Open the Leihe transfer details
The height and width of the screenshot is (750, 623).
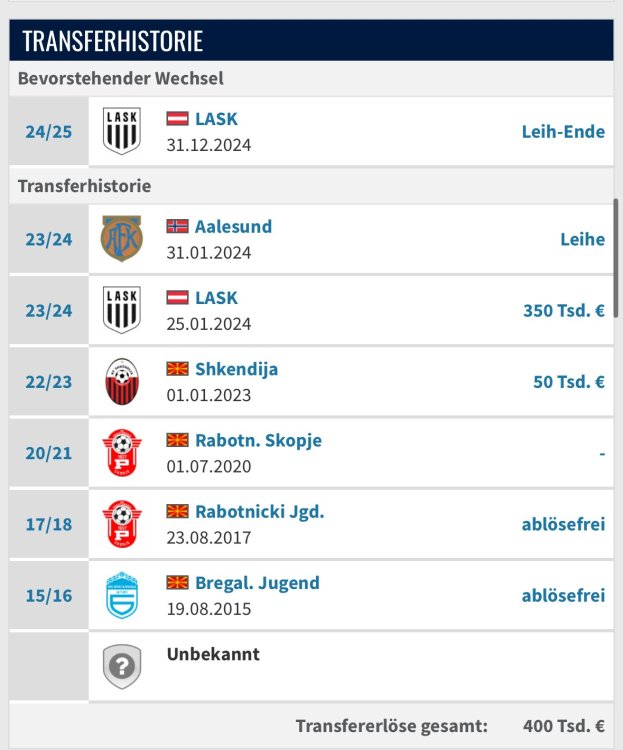coord(582,239)
